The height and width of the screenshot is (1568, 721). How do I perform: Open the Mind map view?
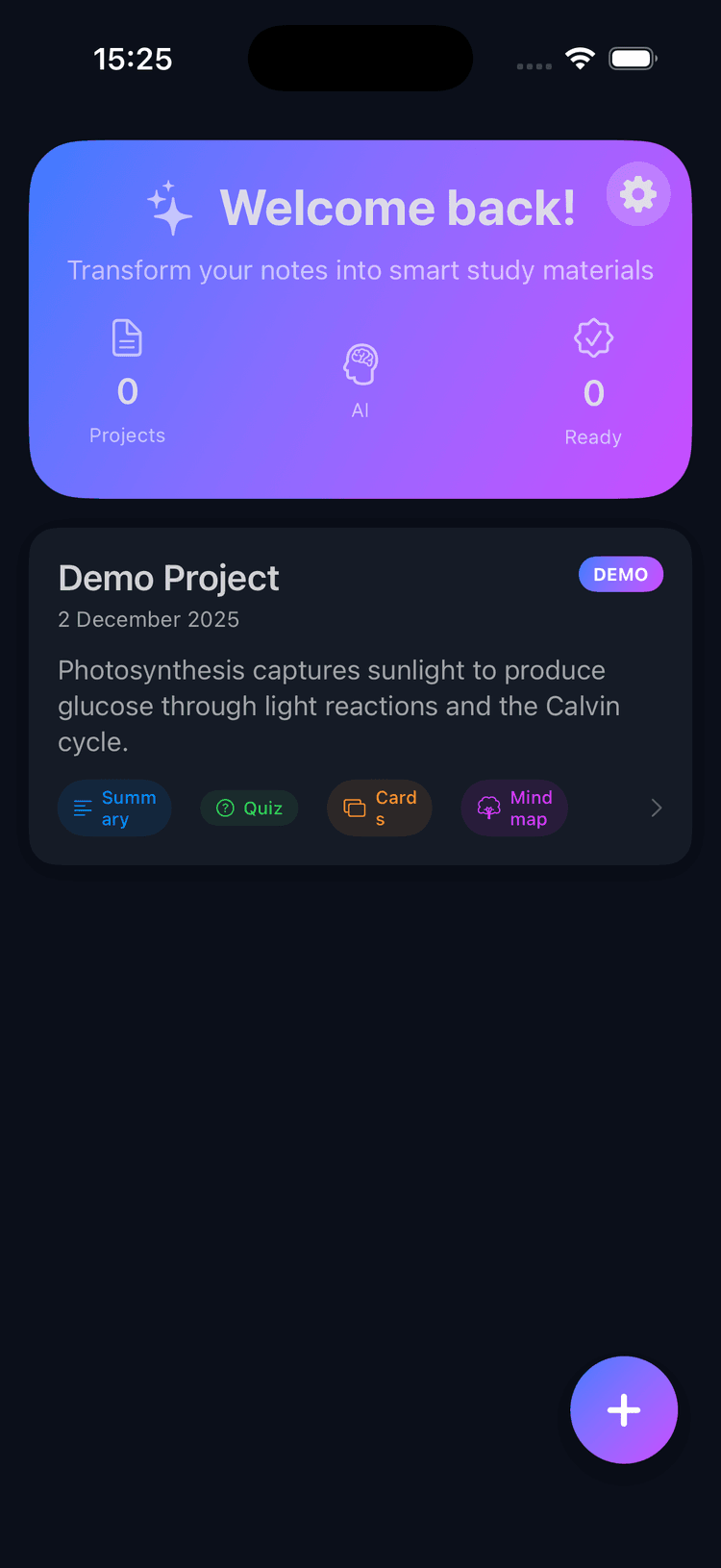pos(514,808)
